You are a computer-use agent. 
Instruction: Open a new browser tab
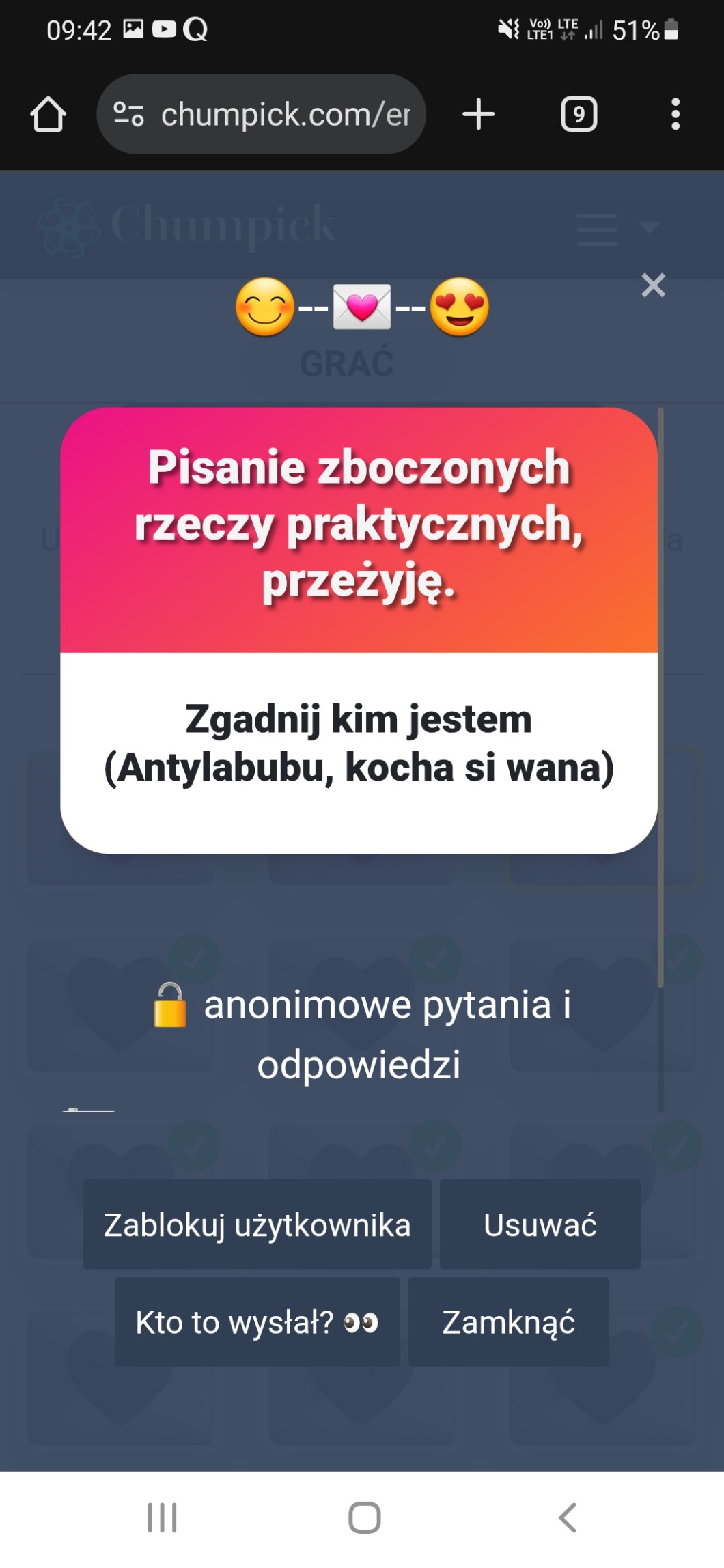point(478,114)
